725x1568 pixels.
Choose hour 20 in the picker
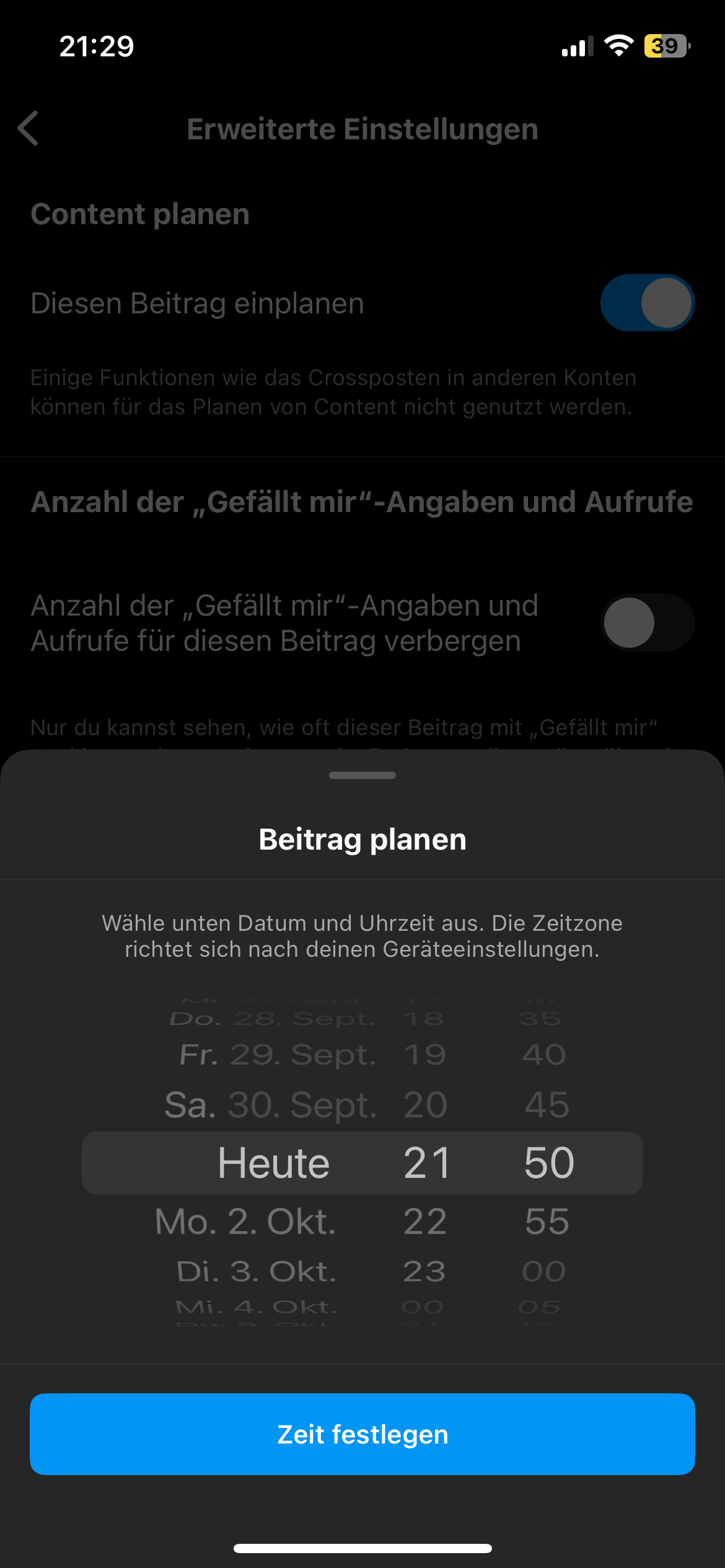point(425,1105)
